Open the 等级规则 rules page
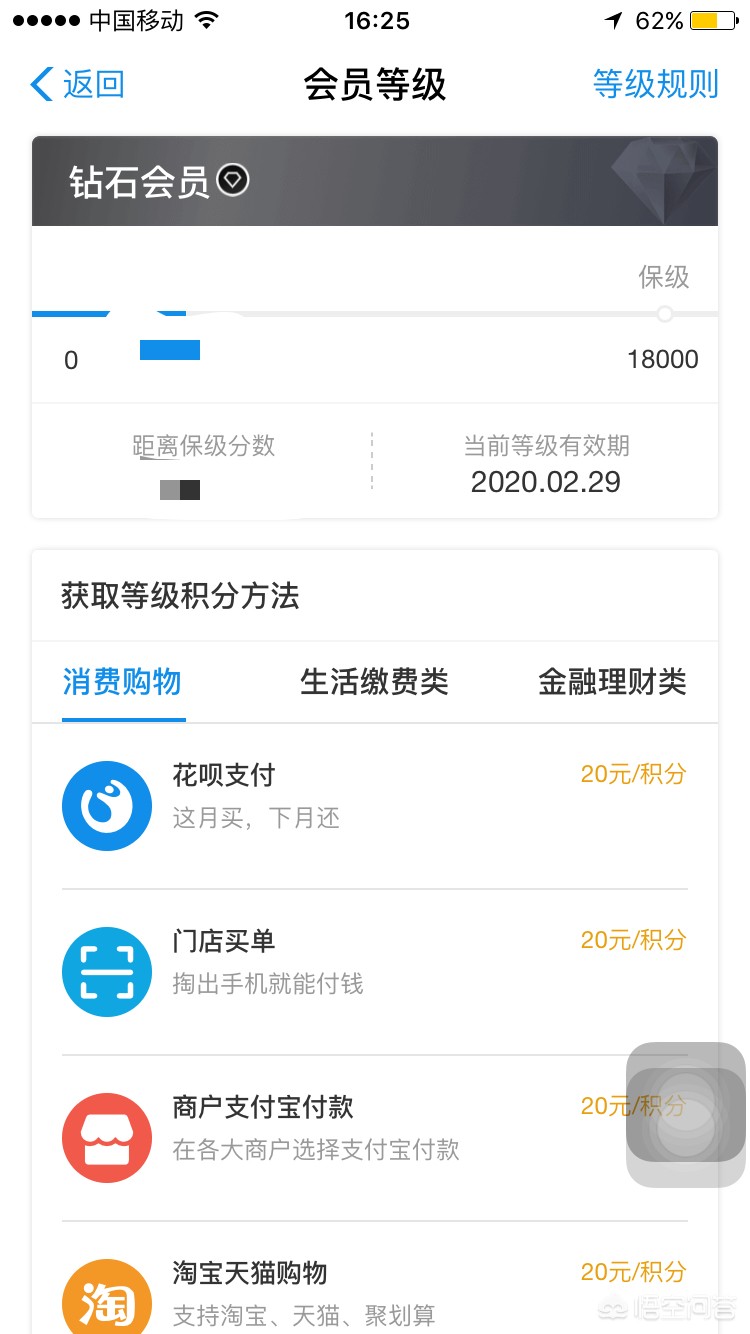This screenshot has width=750, height=1334. click(x=655, y=85)
